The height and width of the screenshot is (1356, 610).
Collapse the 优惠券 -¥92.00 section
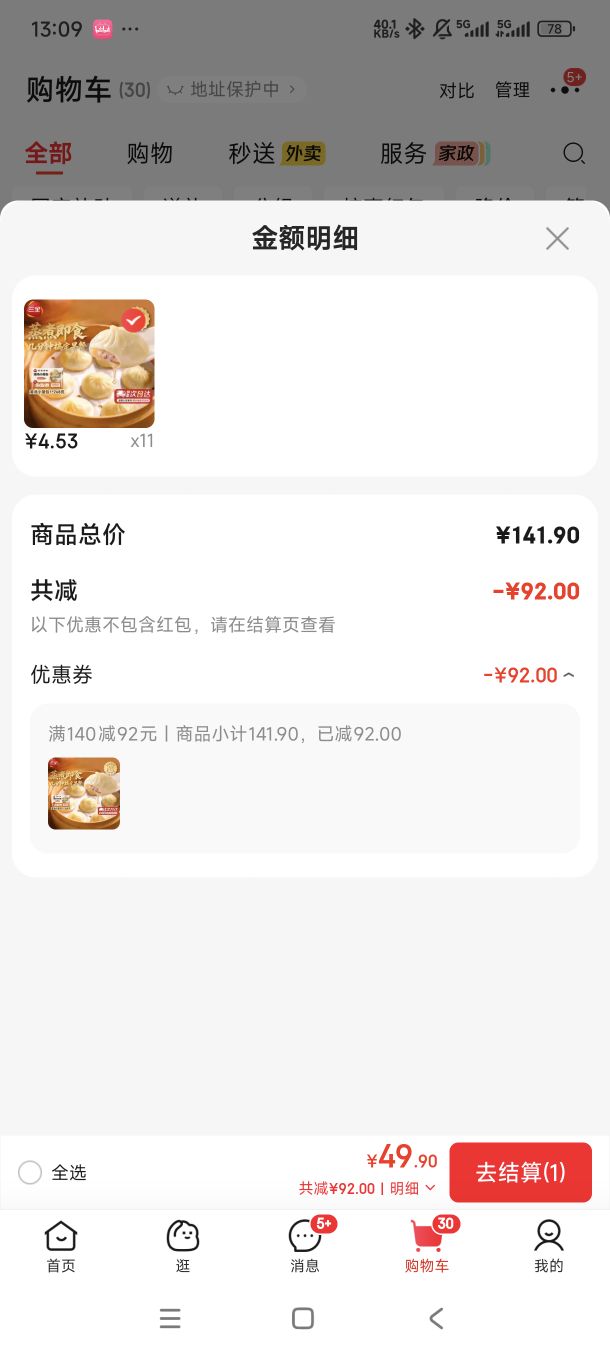(x=530, y=675)
